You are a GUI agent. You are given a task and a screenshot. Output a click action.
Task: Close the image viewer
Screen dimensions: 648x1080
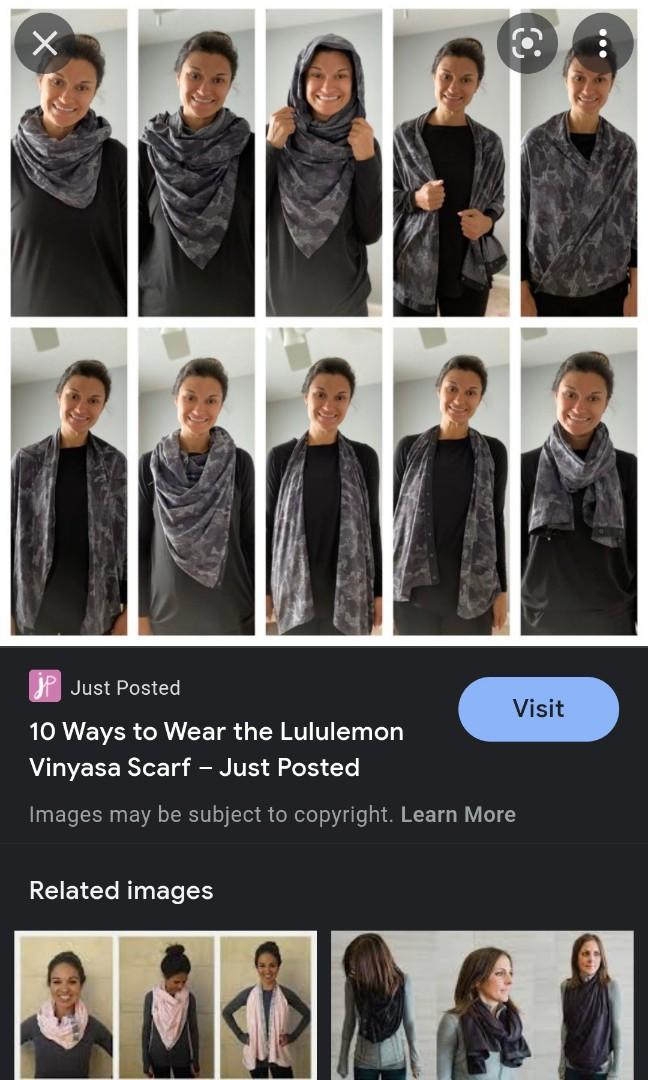45,43
